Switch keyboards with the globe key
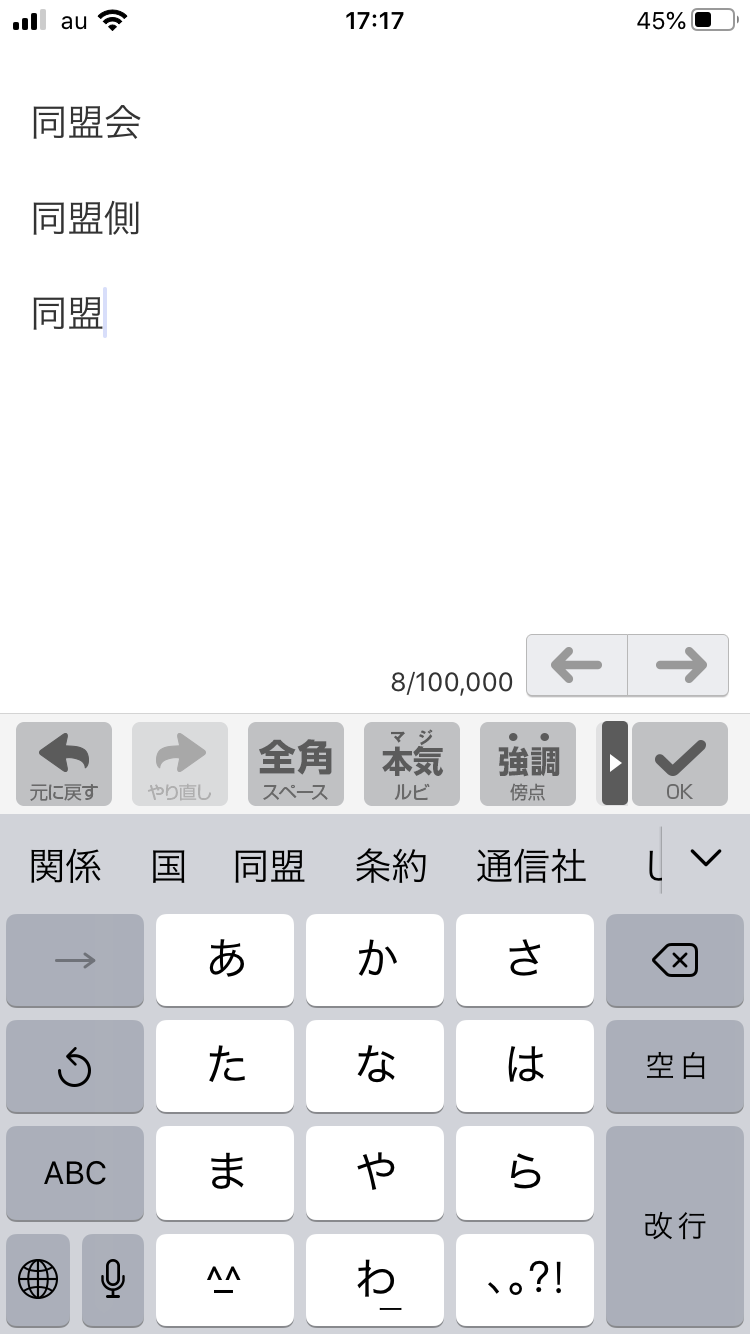 (x=38, y=1278)
